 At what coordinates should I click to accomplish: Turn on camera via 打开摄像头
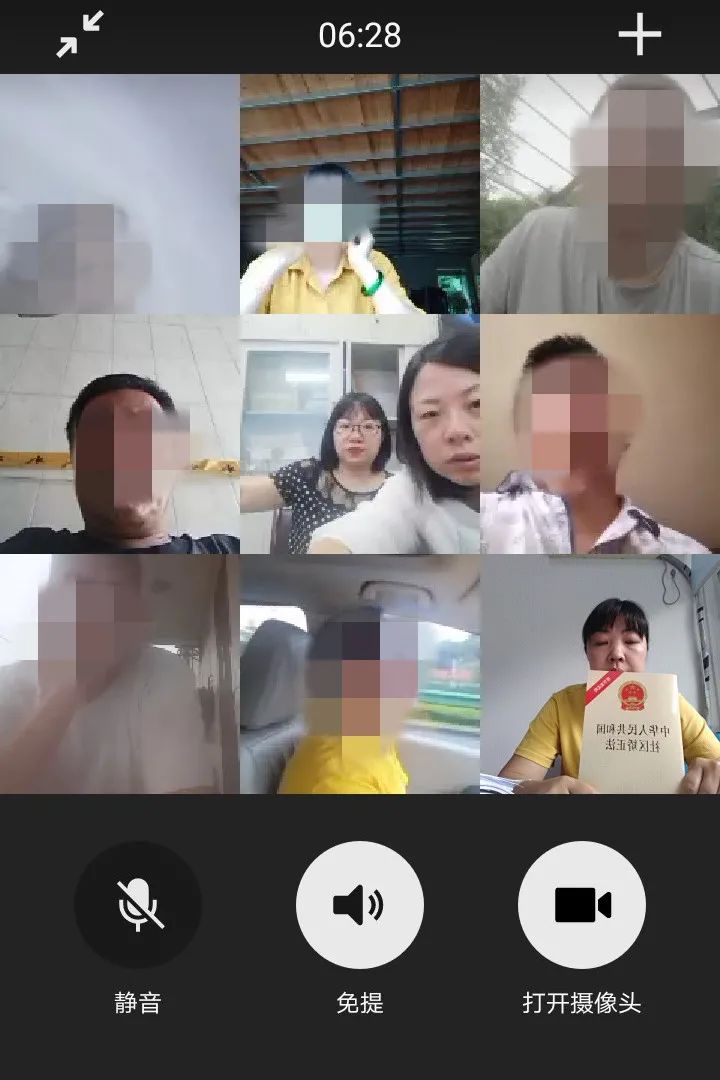(x=582, y=905)
